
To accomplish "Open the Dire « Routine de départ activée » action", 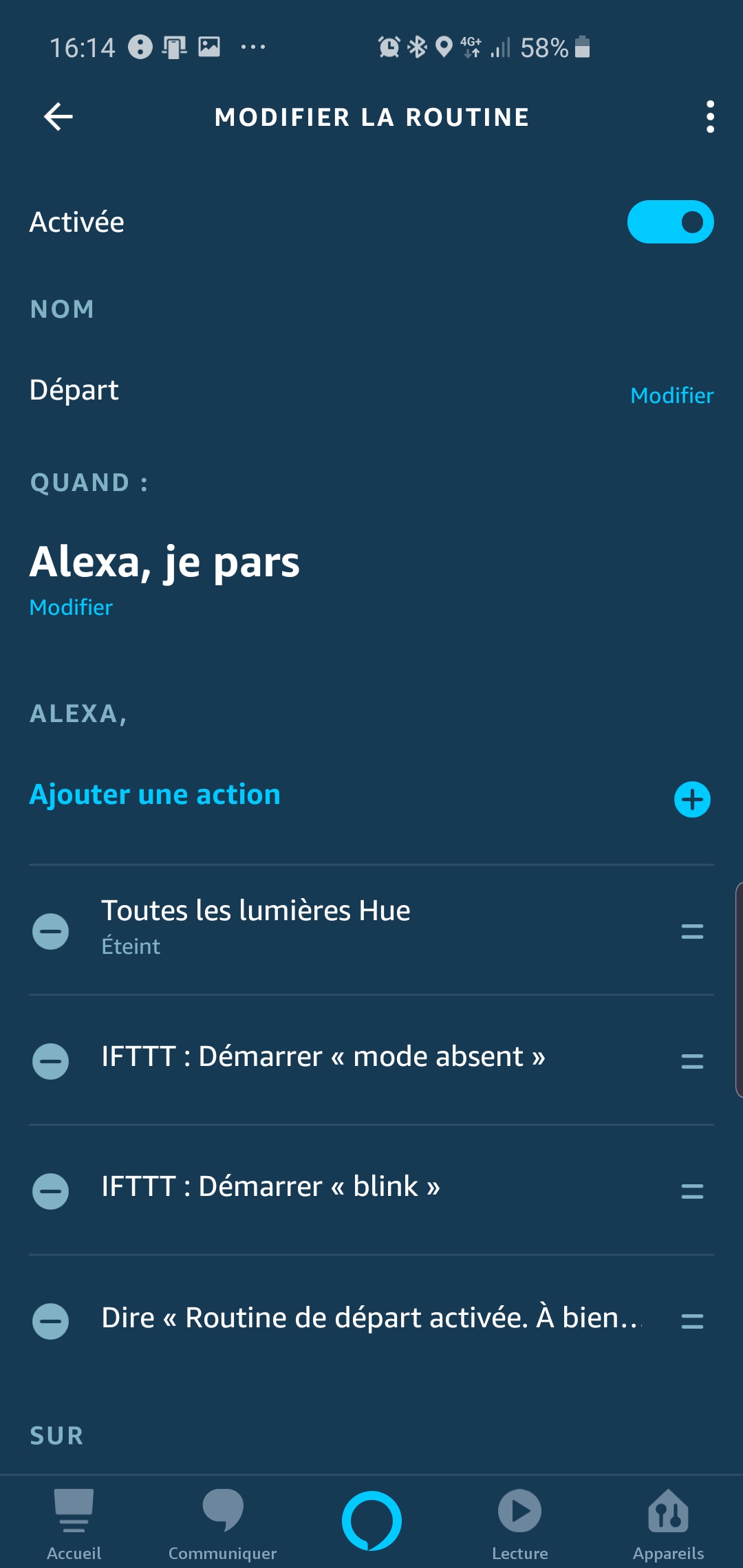I will pos(371,1318).
